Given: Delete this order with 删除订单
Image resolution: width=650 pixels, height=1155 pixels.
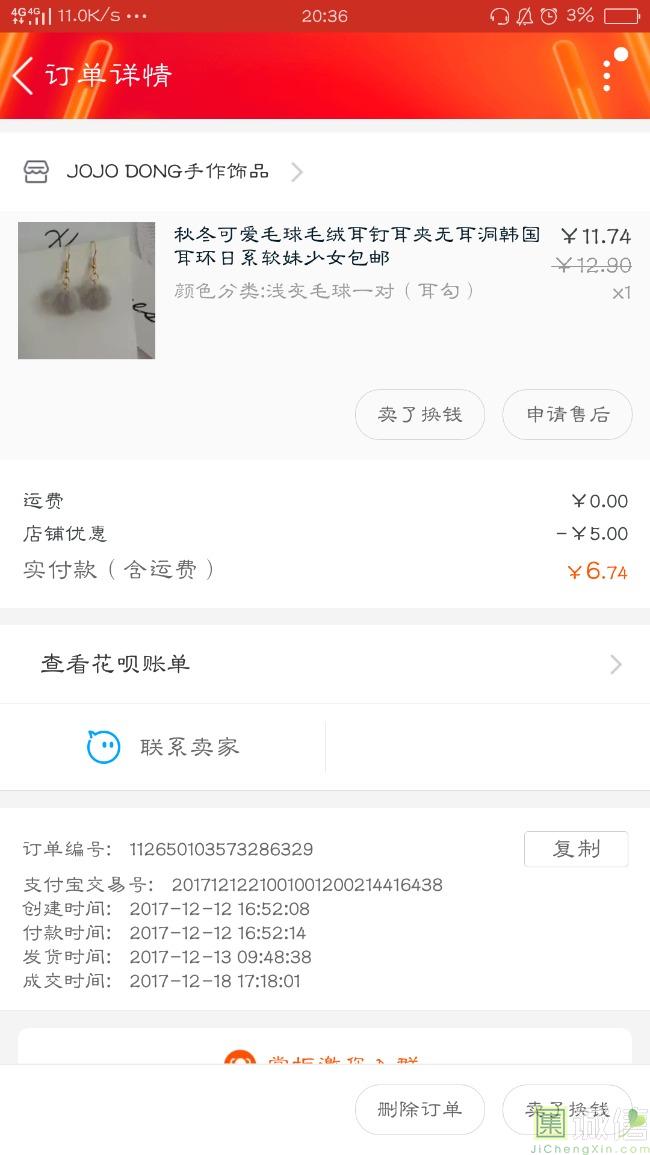Looking at the screenshot, I should 420,1109.
